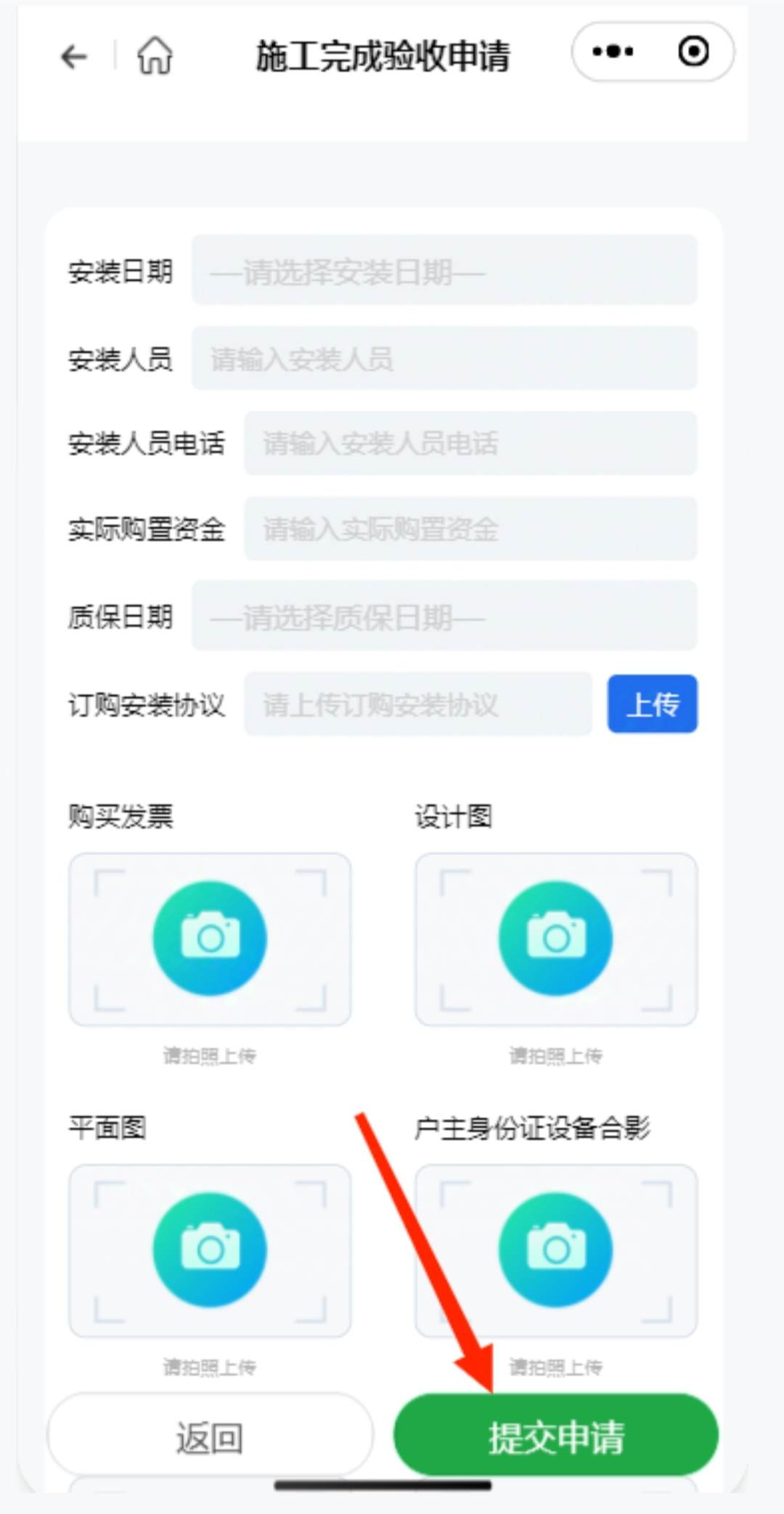Upload photo for 户主身份证设备合影
The width and height of the screenshot is (784, 1514).
pyautogui.click(x=555, y=1249)
